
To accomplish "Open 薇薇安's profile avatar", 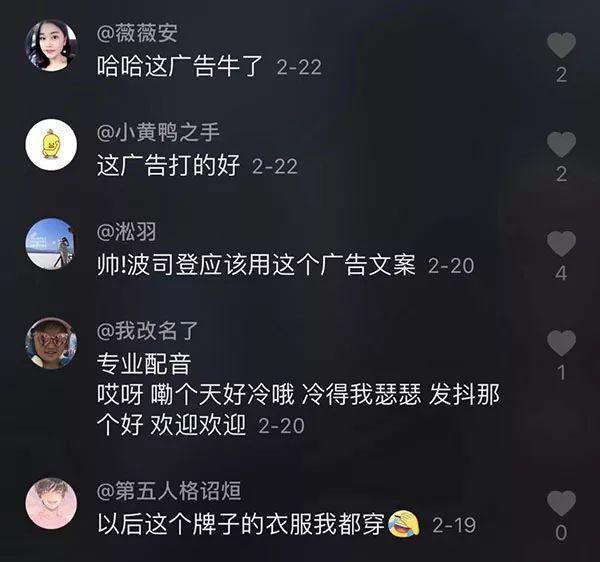I will (50, 46).
